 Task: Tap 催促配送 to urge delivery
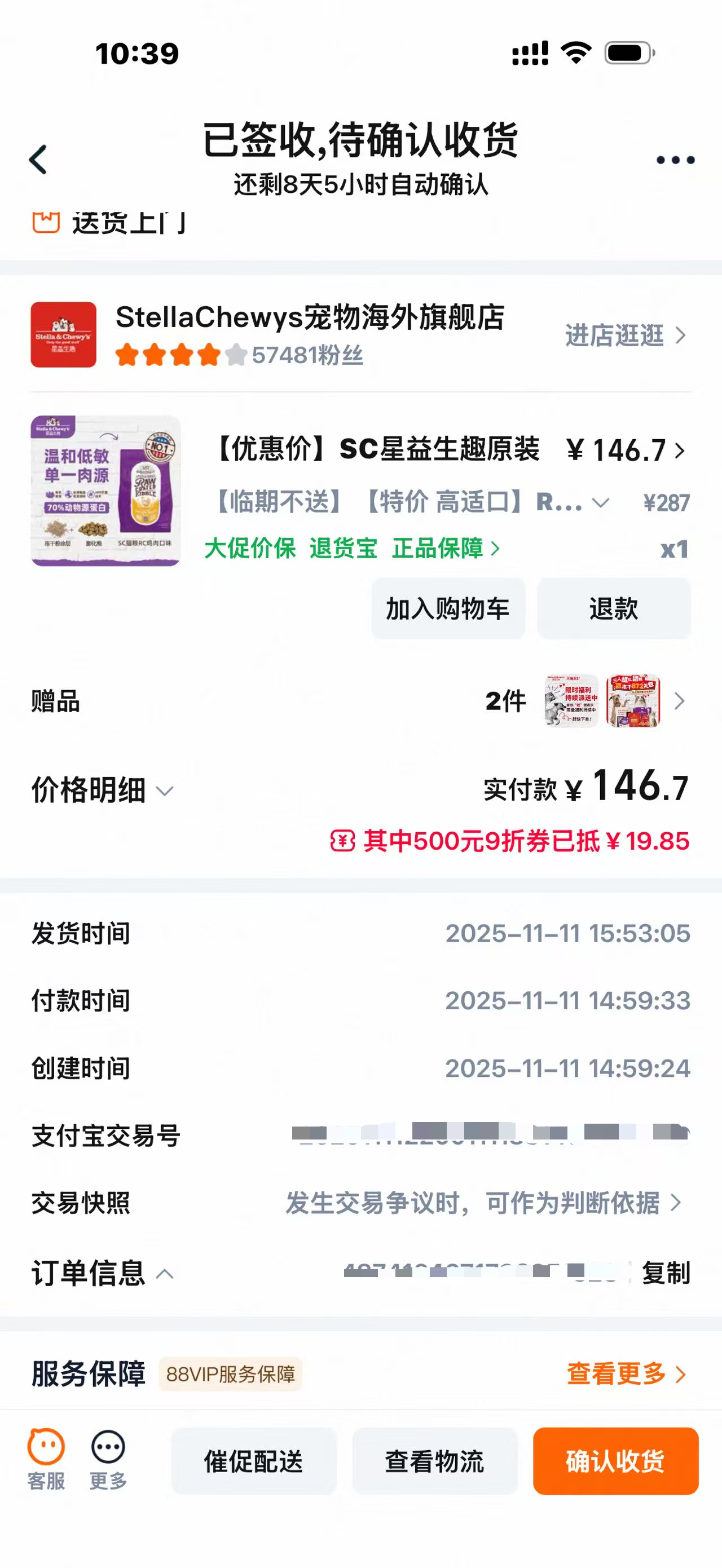[253, 1461]
